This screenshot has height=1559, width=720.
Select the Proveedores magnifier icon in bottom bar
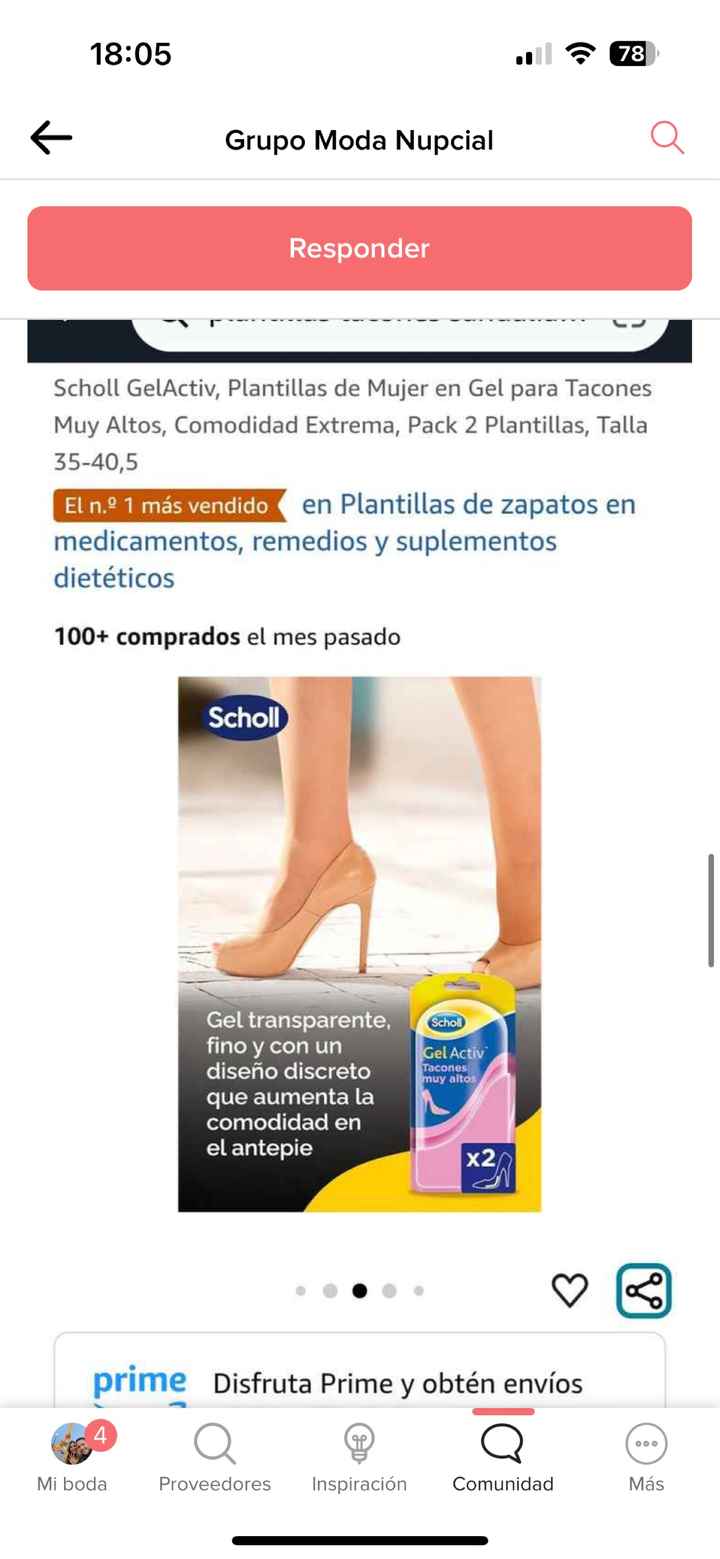point(214,1445)
